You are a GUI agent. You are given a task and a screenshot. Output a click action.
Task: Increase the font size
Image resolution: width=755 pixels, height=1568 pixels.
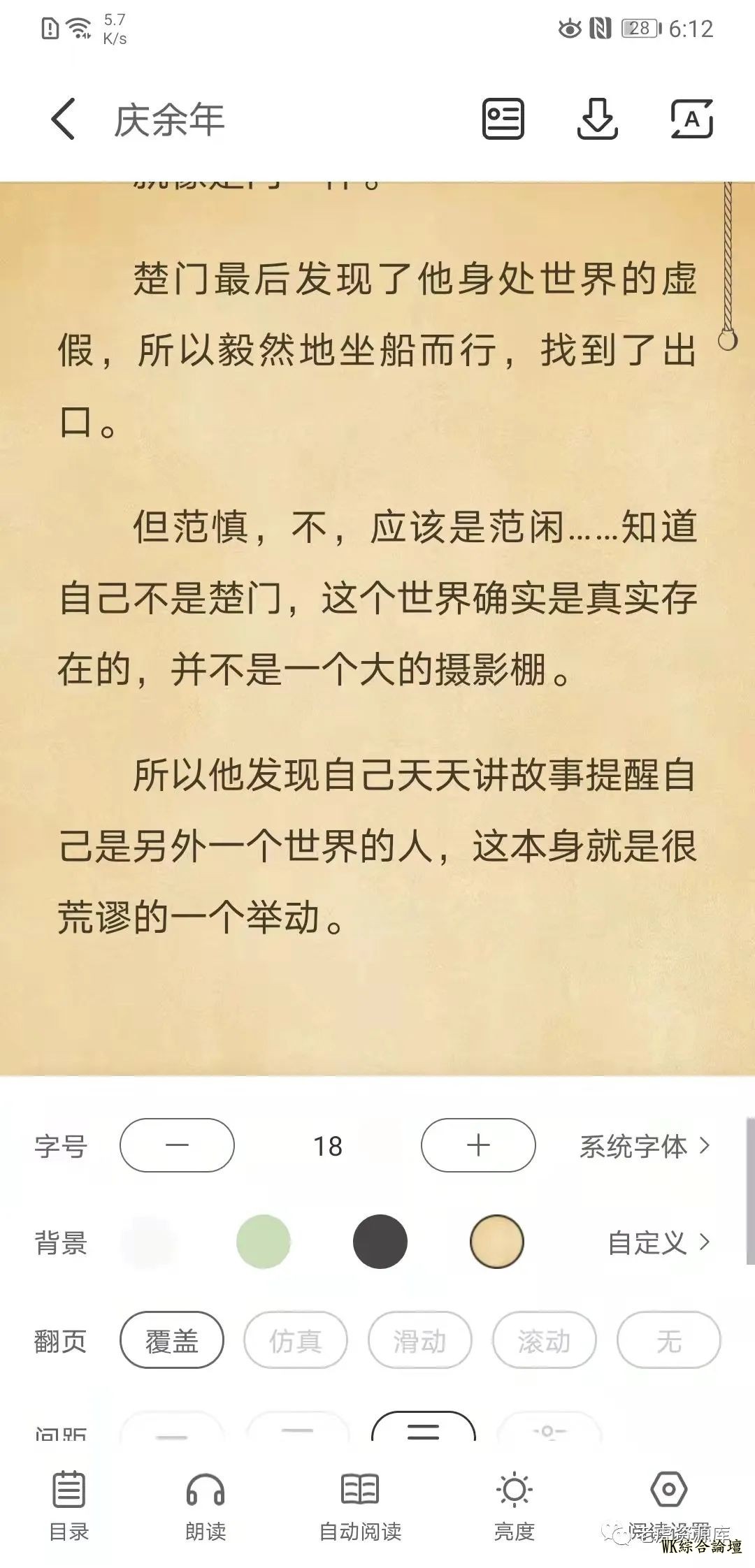point(478,1145)
